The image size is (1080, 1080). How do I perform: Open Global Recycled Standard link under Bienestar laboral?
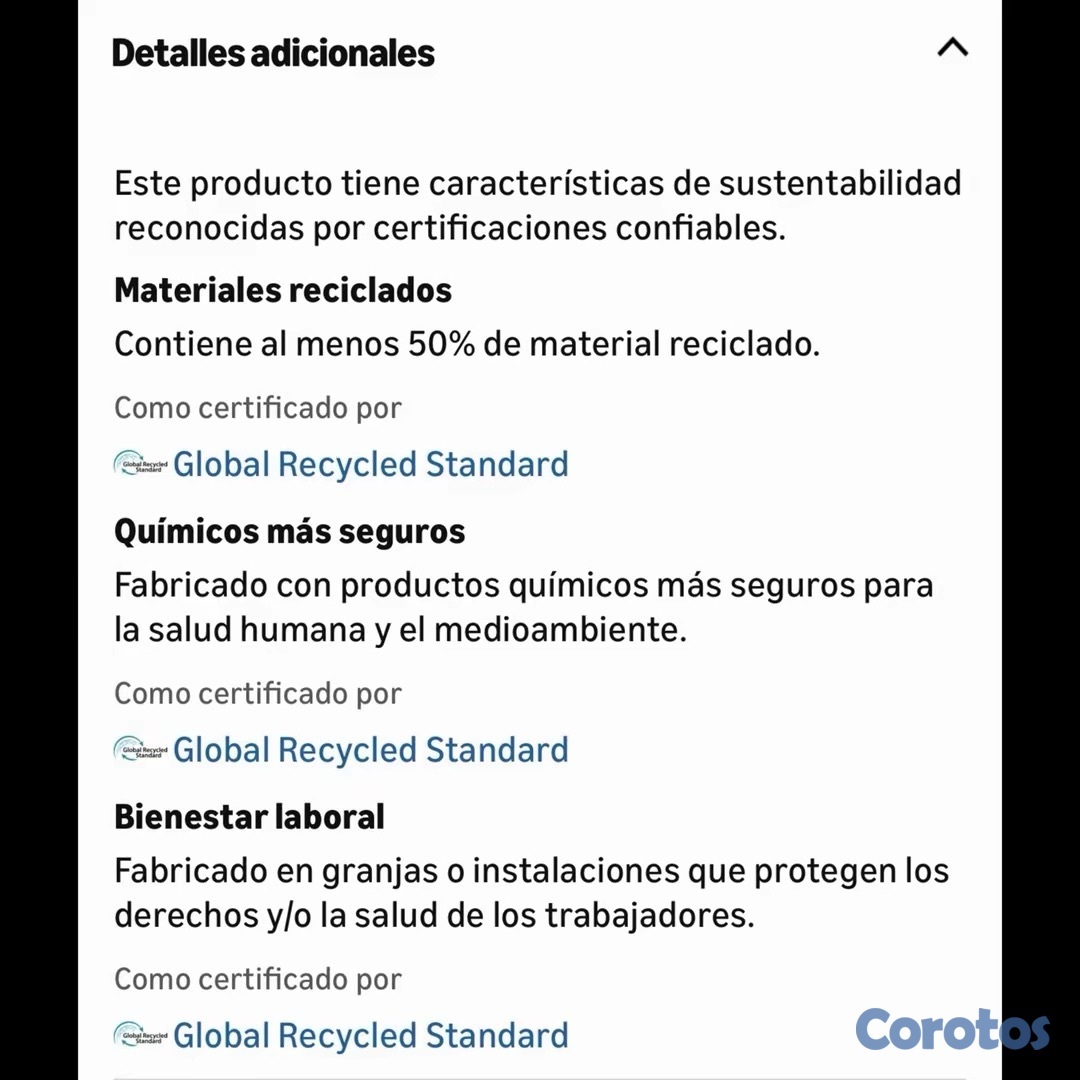click(x=370, y=1036)
